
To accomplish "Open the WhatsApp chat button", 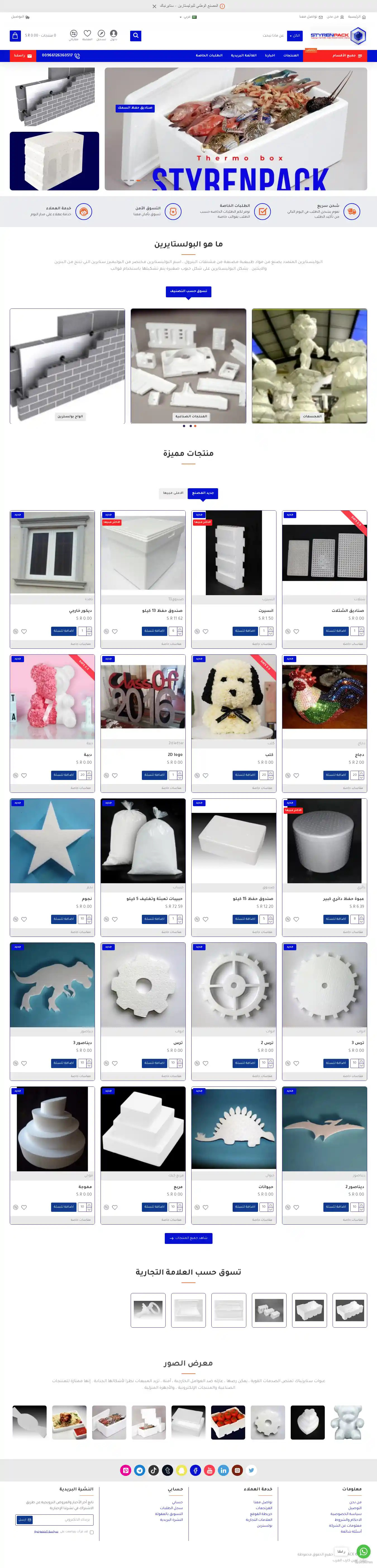I will point(364,1552).
